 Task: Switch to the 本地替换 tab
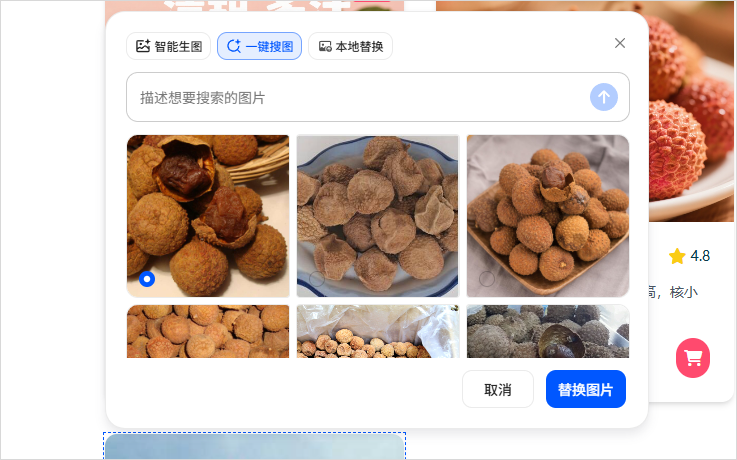(350, 46)
